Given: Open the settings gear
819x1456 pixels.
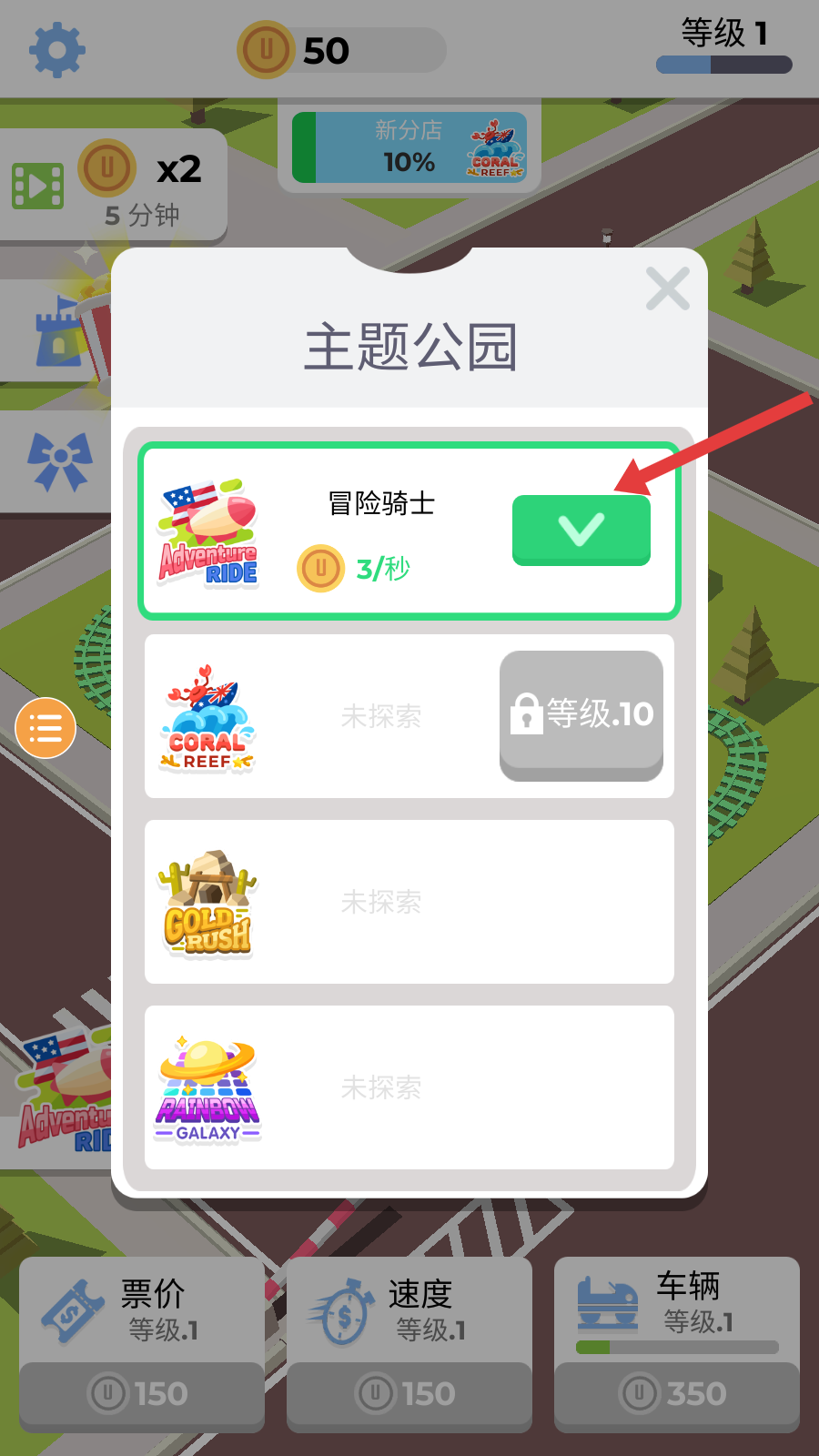Looking at the screenshot, I should point(56,50).
